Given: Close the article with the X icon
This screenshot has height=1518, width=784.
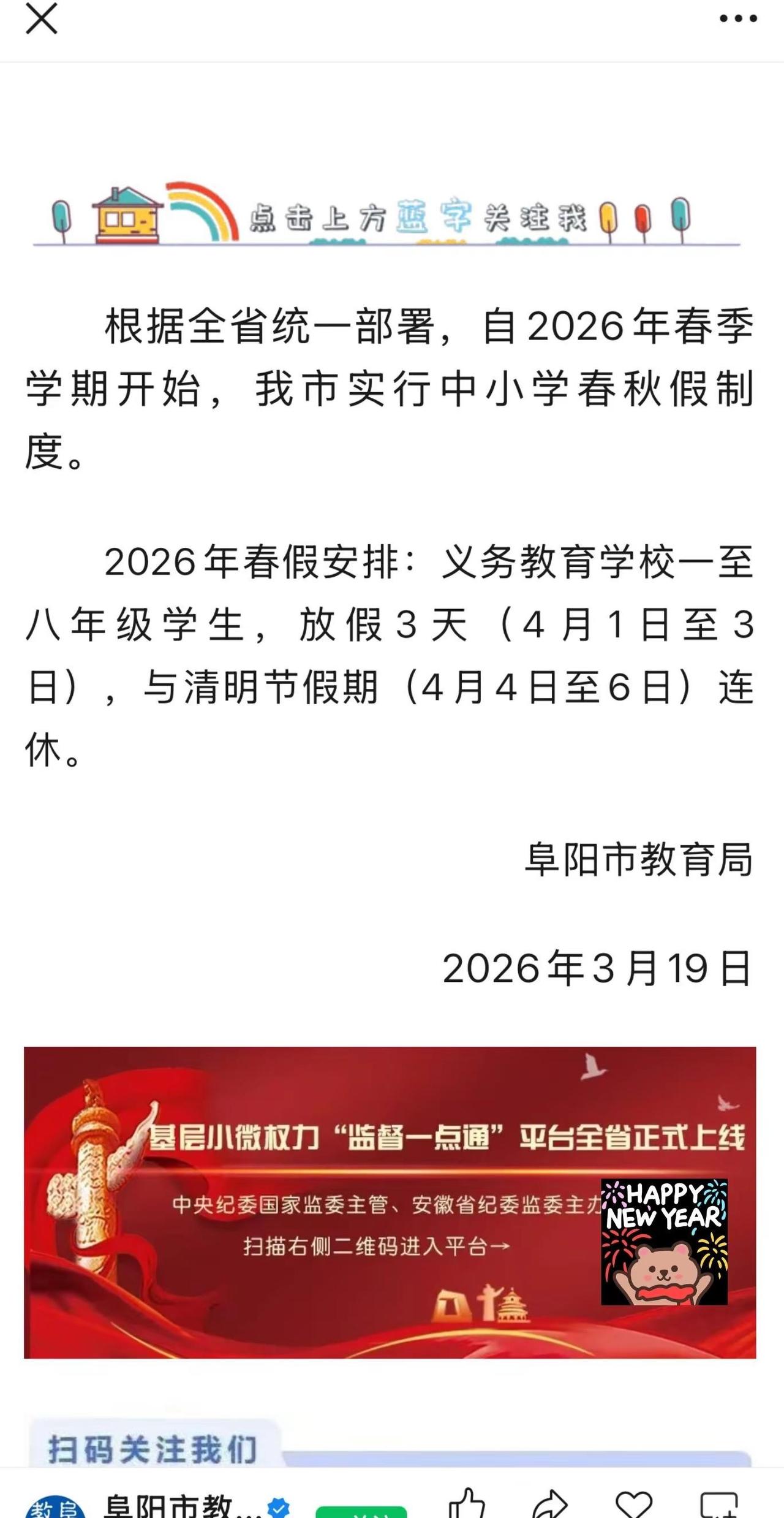Looking at the screenshot, I should point(40,20).
